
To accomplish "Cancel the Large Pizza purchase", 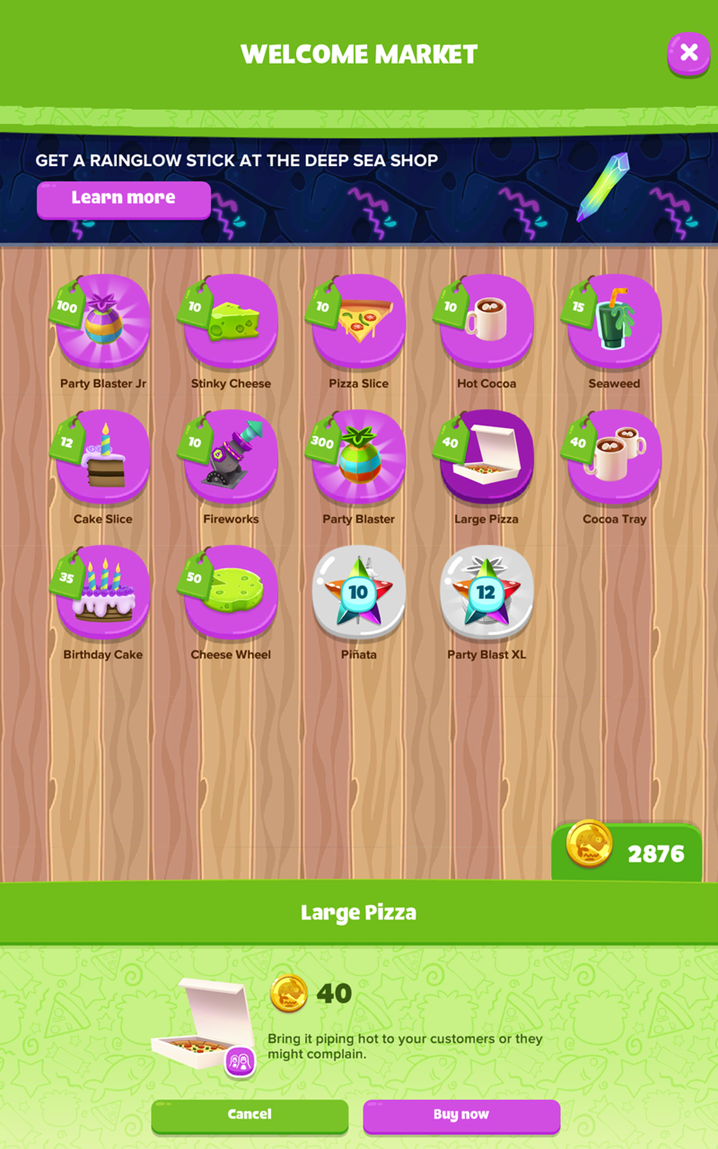I will 249,1114.
